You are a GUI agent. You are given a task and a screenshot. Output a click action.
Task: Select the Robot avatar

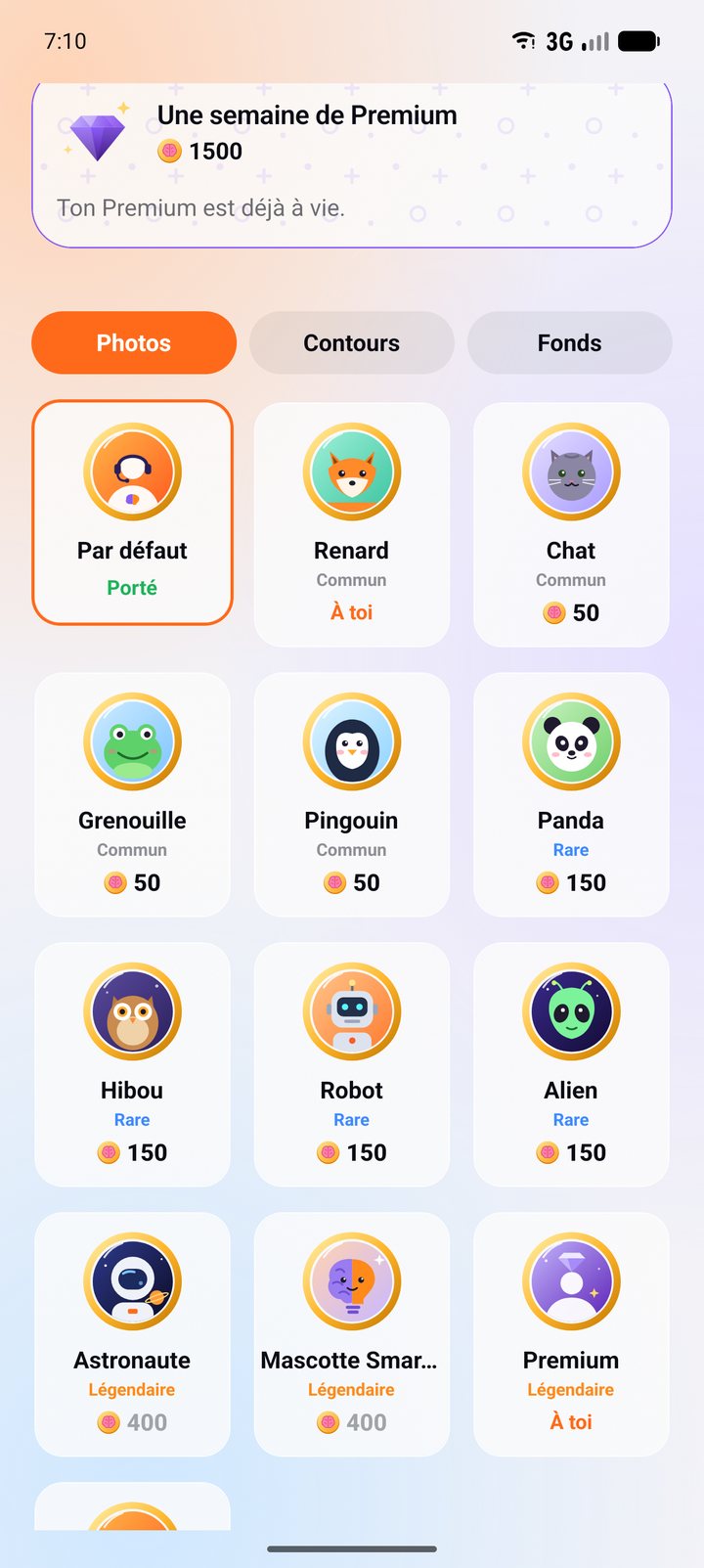tap(352, 1064)
